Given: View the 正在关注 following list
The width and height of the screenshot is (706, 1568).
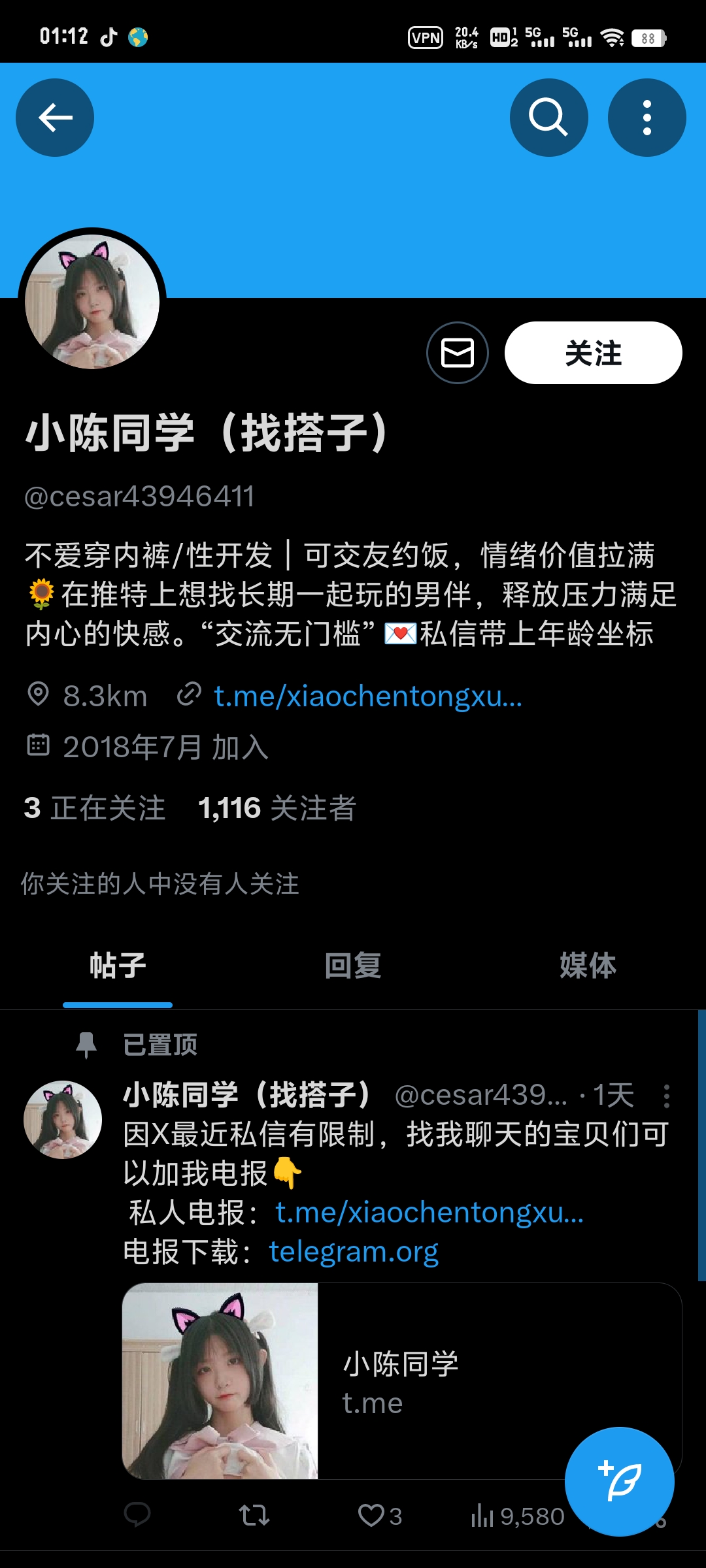Looking at the screenshot, I should click(95, 808).
